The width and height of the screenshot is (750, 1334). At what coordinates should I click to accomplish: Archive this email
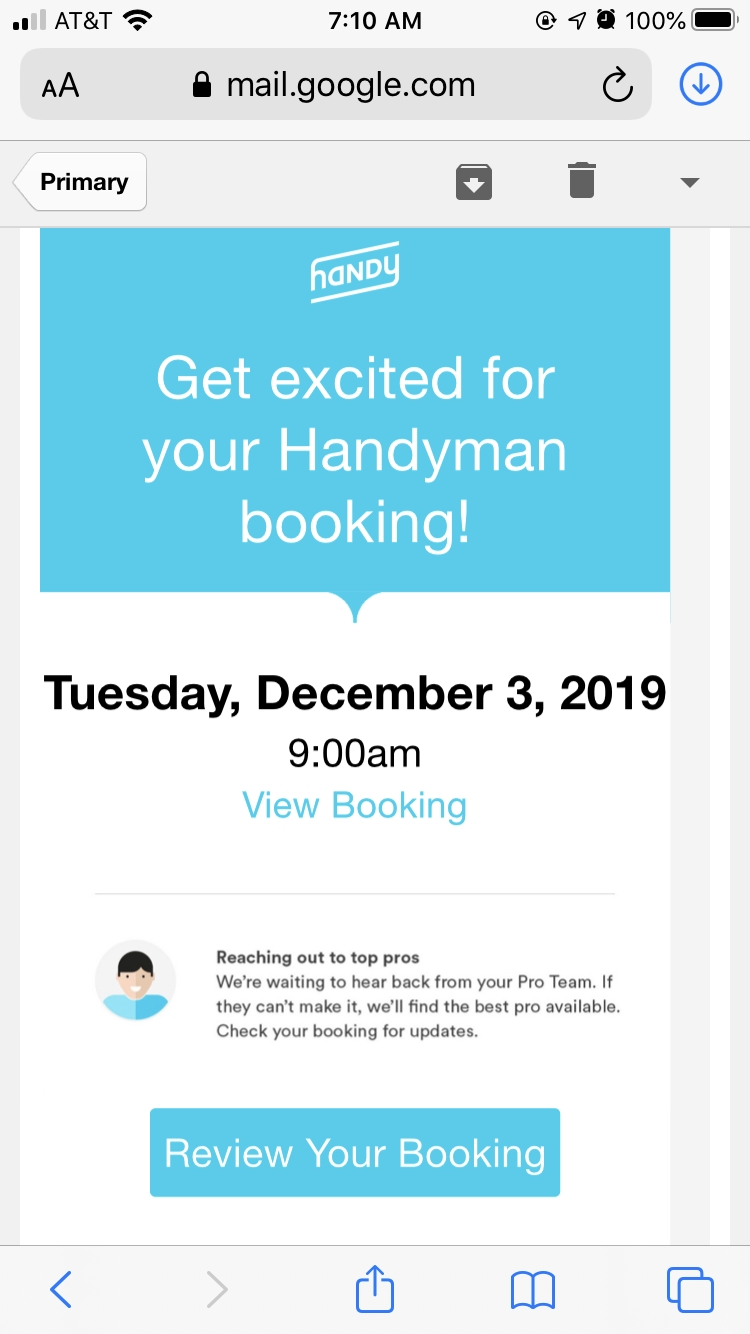point(474,182)
